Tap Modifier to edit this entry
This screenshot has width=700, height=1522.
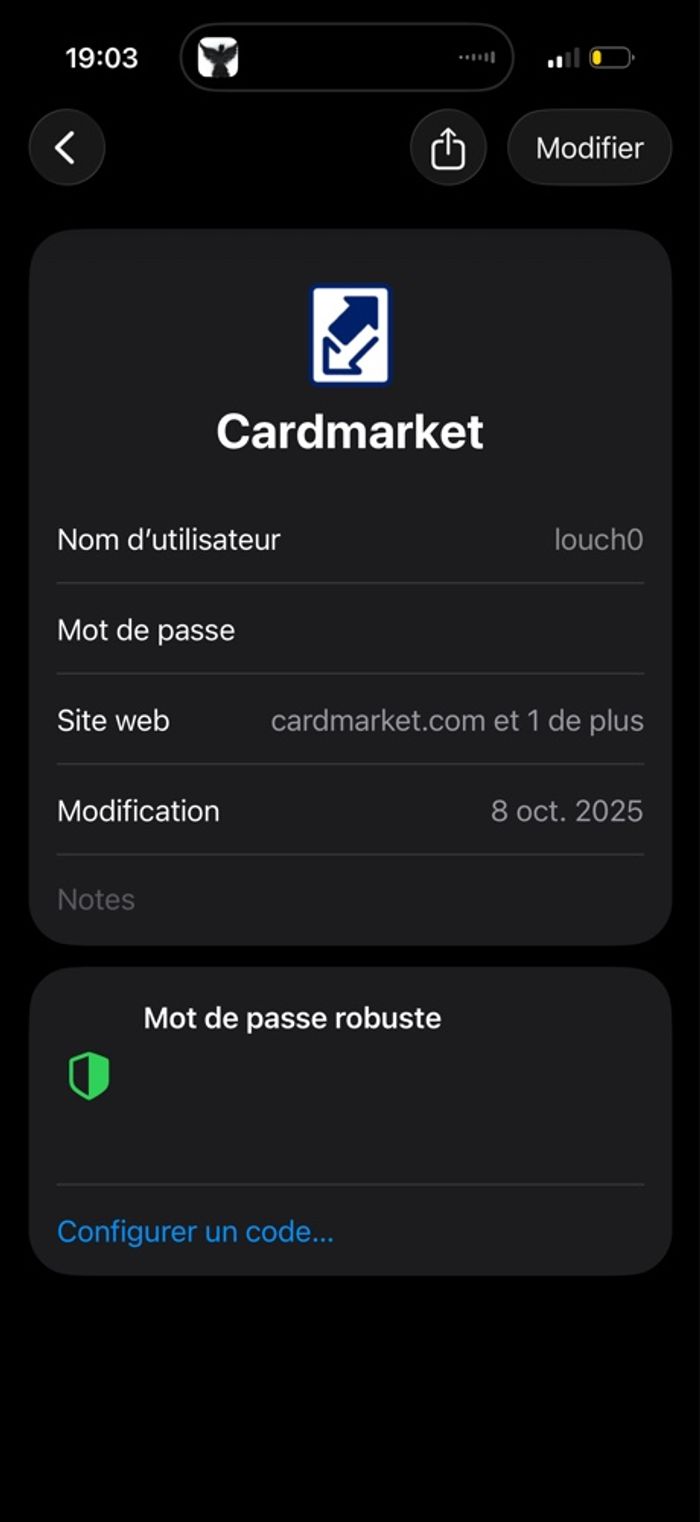[589, 148]
